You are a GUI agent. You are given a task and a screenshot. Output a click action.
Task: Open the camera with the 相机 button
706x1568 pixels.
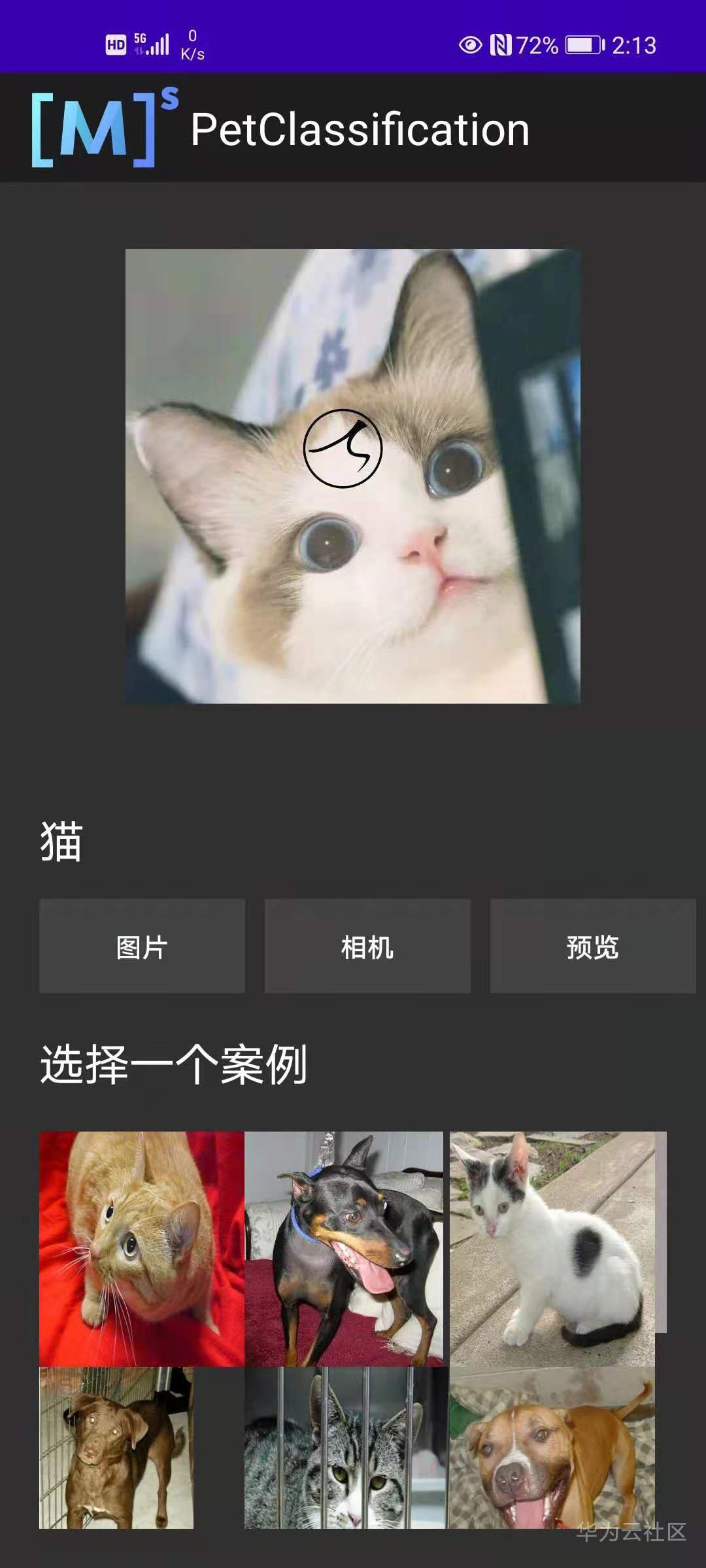(367, 946)
